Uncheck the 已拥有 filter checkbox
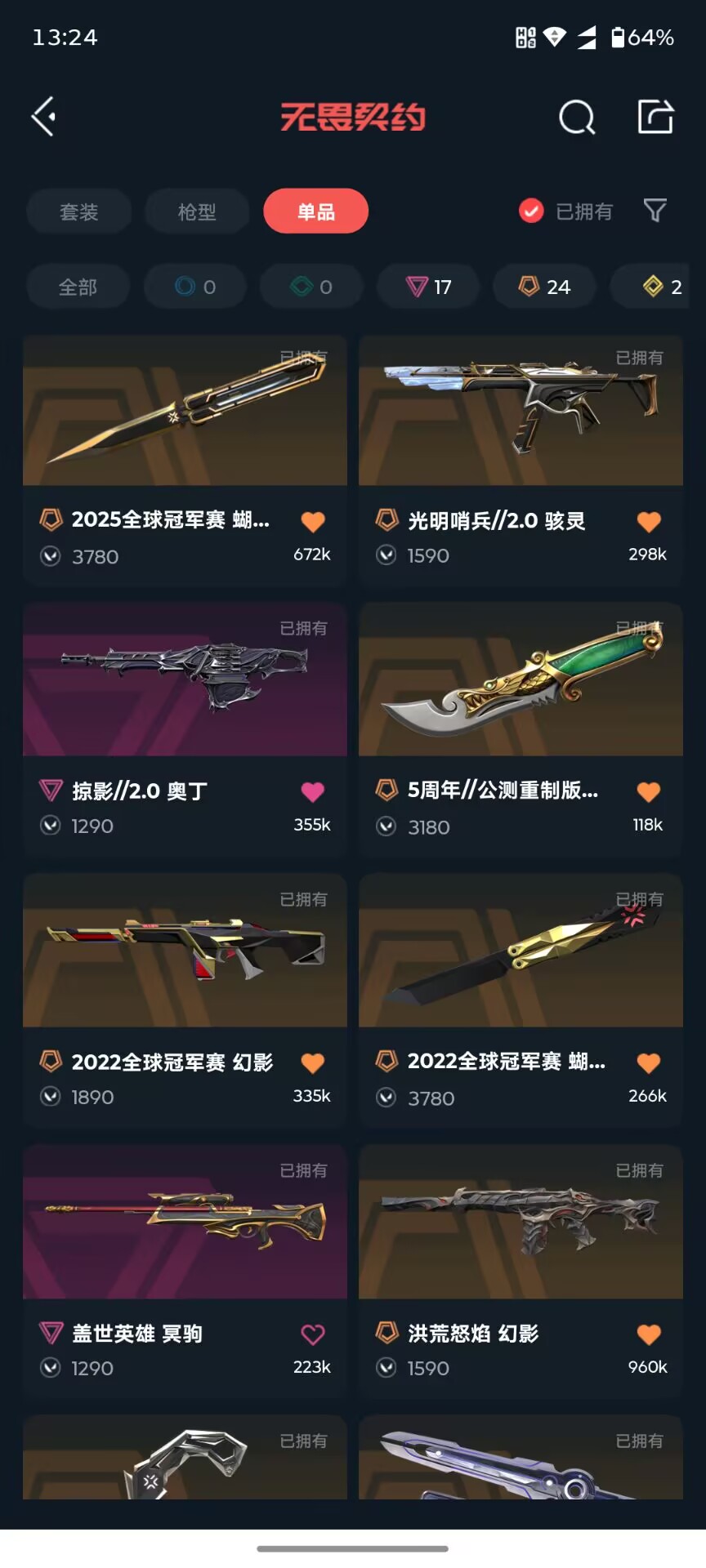Image resolution: width=706 pixels, height=1568 pixels. [531, 212]
